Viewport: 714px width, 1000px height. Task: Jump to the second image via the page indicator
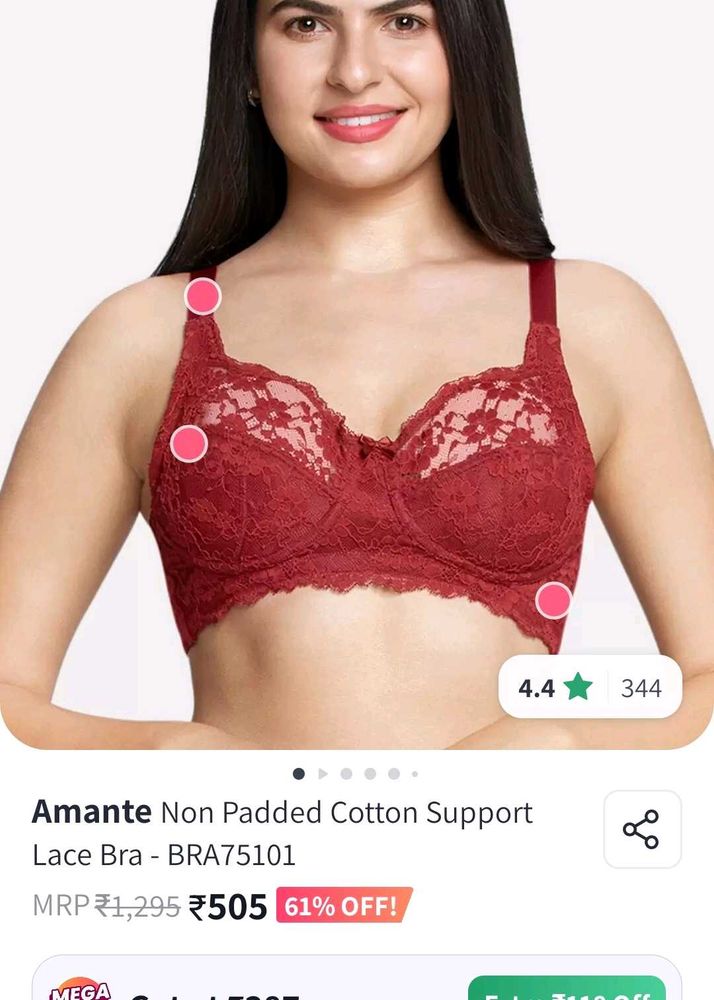pos(323,773)
